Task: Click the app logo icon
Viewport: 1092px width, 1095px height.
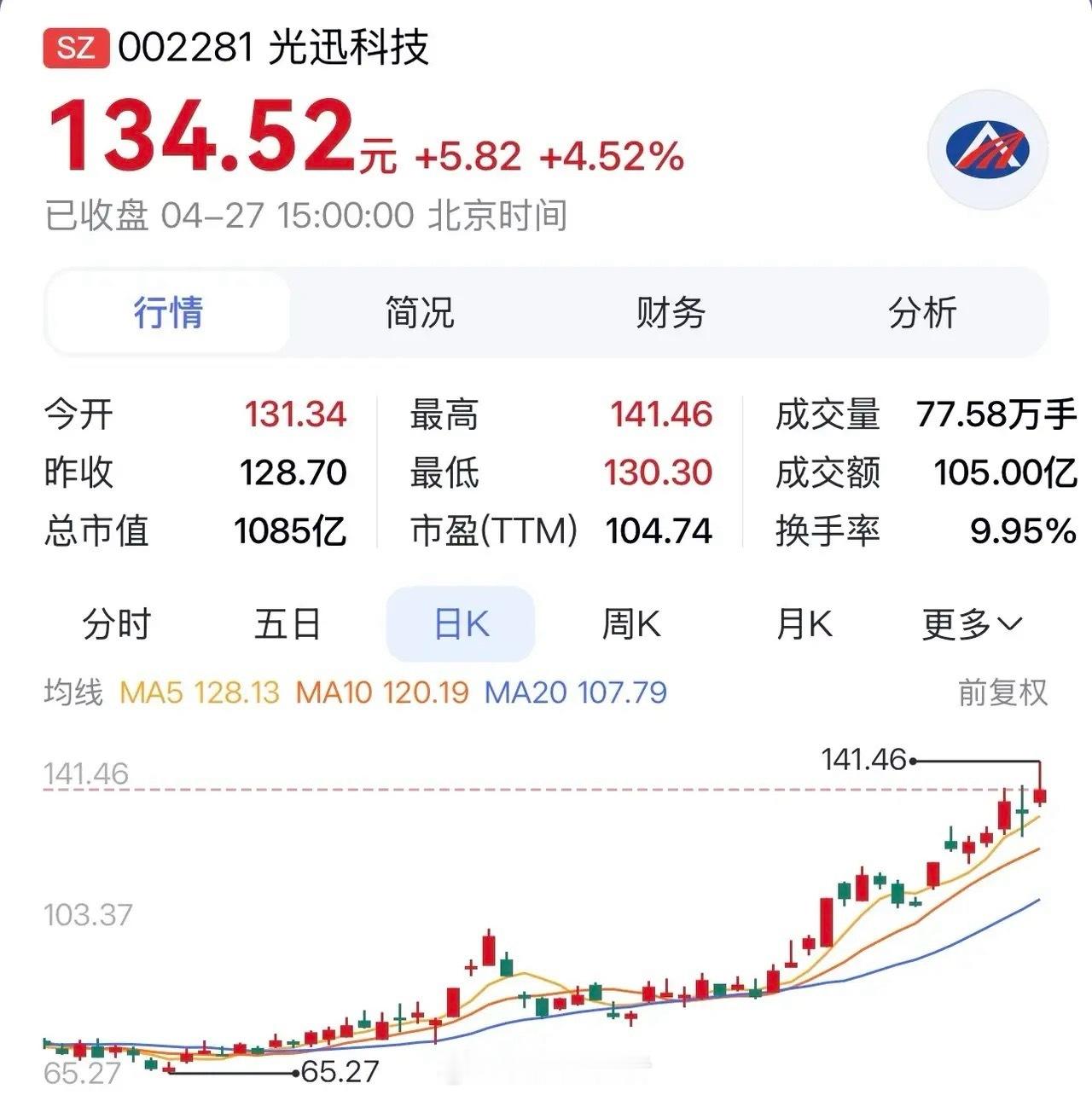Action: pos(987,147)
